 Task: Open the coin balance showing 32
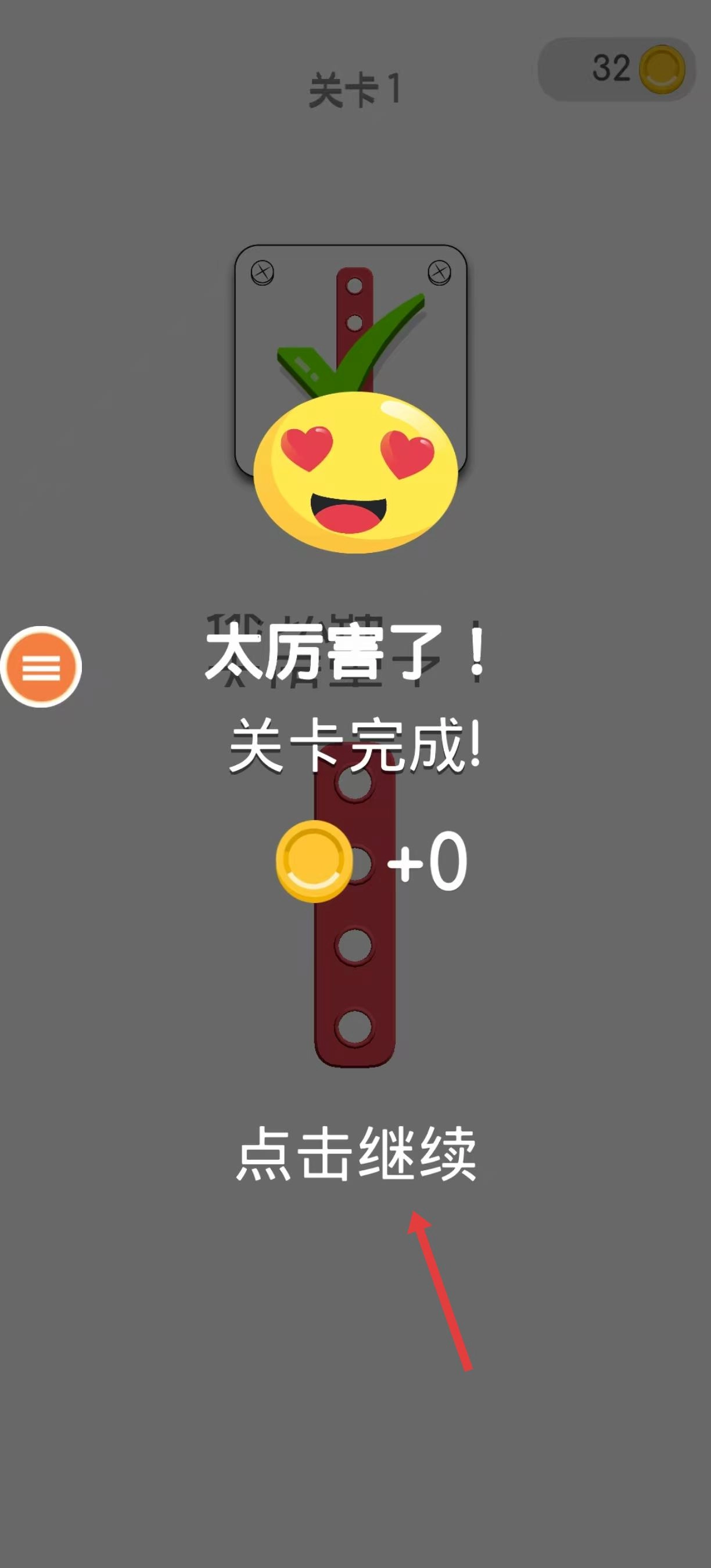pyautogui.click(x=617, y=69)
